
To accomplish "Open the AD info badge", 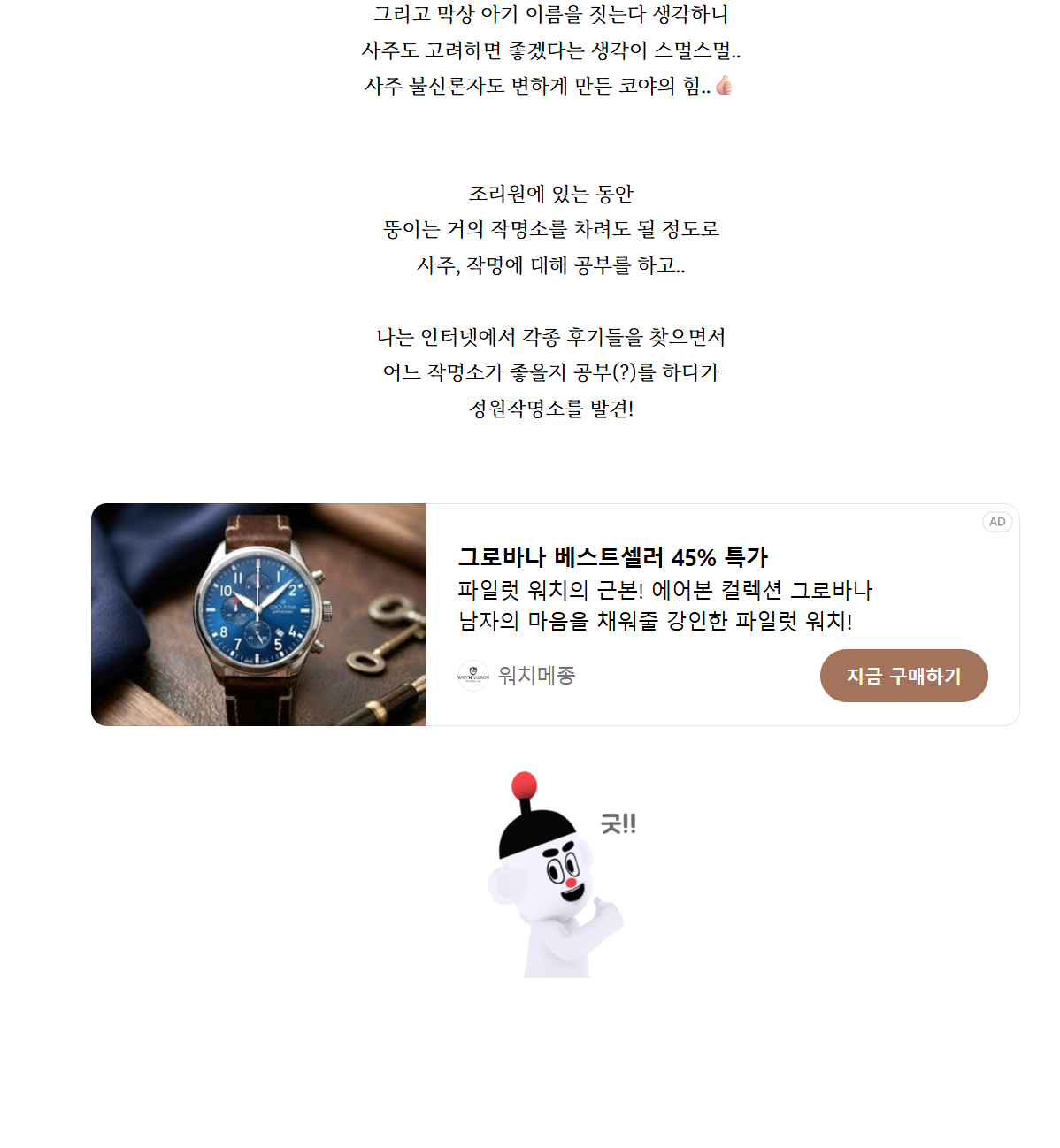I will [x=997, y=522].
